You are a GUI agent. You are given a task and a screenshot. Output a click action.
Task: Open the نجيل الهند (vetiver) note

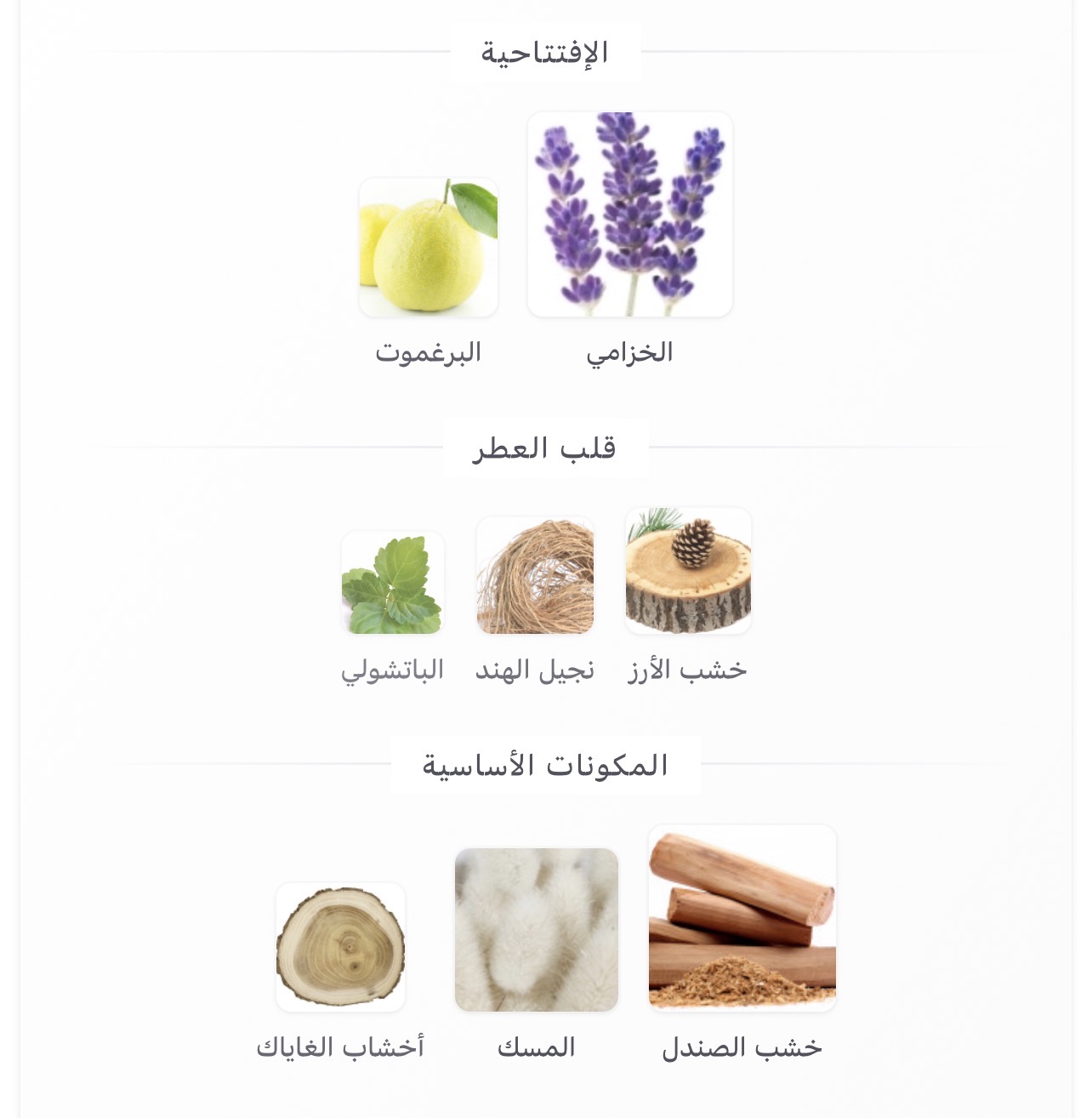pyautogui.click(x=535, y=576)
